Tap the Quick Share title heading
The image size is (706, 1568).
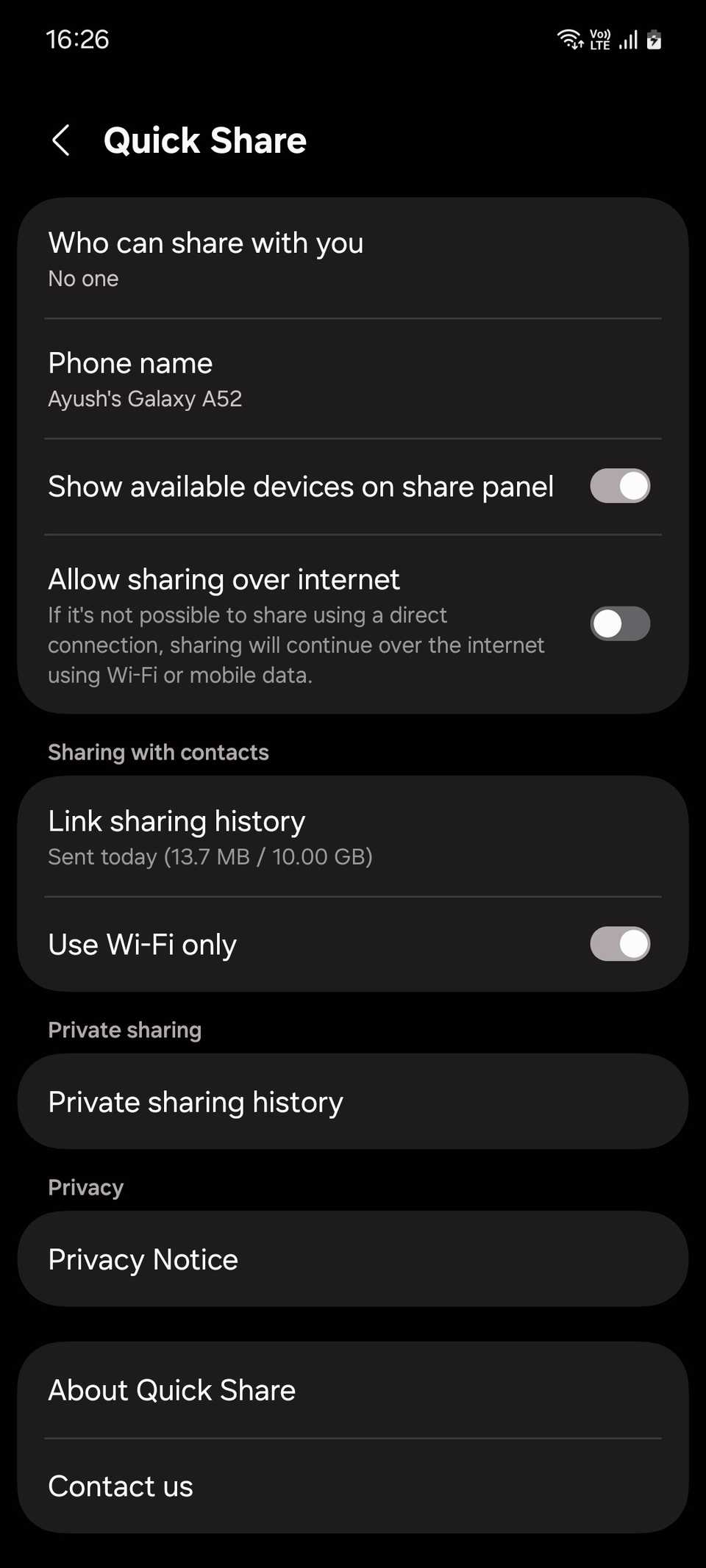205,140
